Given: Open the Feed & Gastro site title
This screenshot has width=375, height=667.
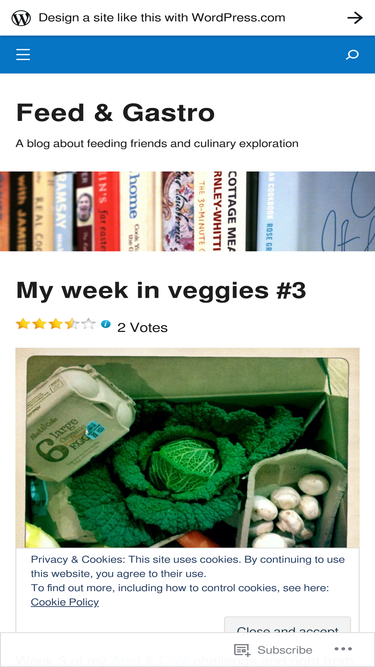Looking at the screenshot, I should tap(115, 113).
